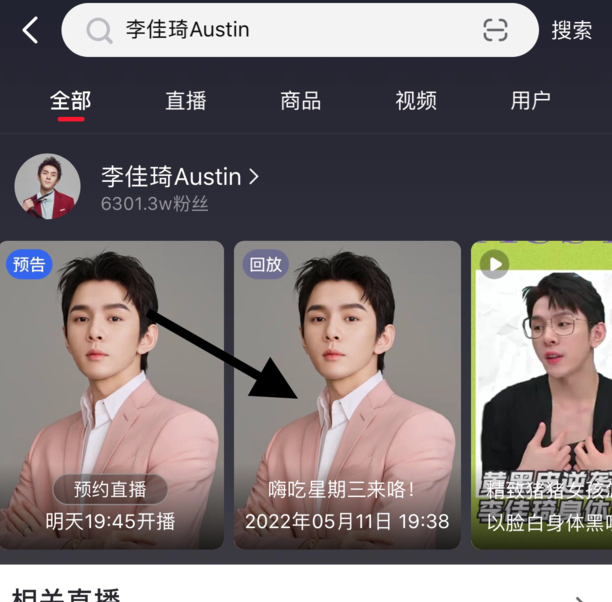Image resolution: width=612 pixels, height=602 pixels.
Task: Reserve the livestream with 预约直播
Action: [110, 489]
